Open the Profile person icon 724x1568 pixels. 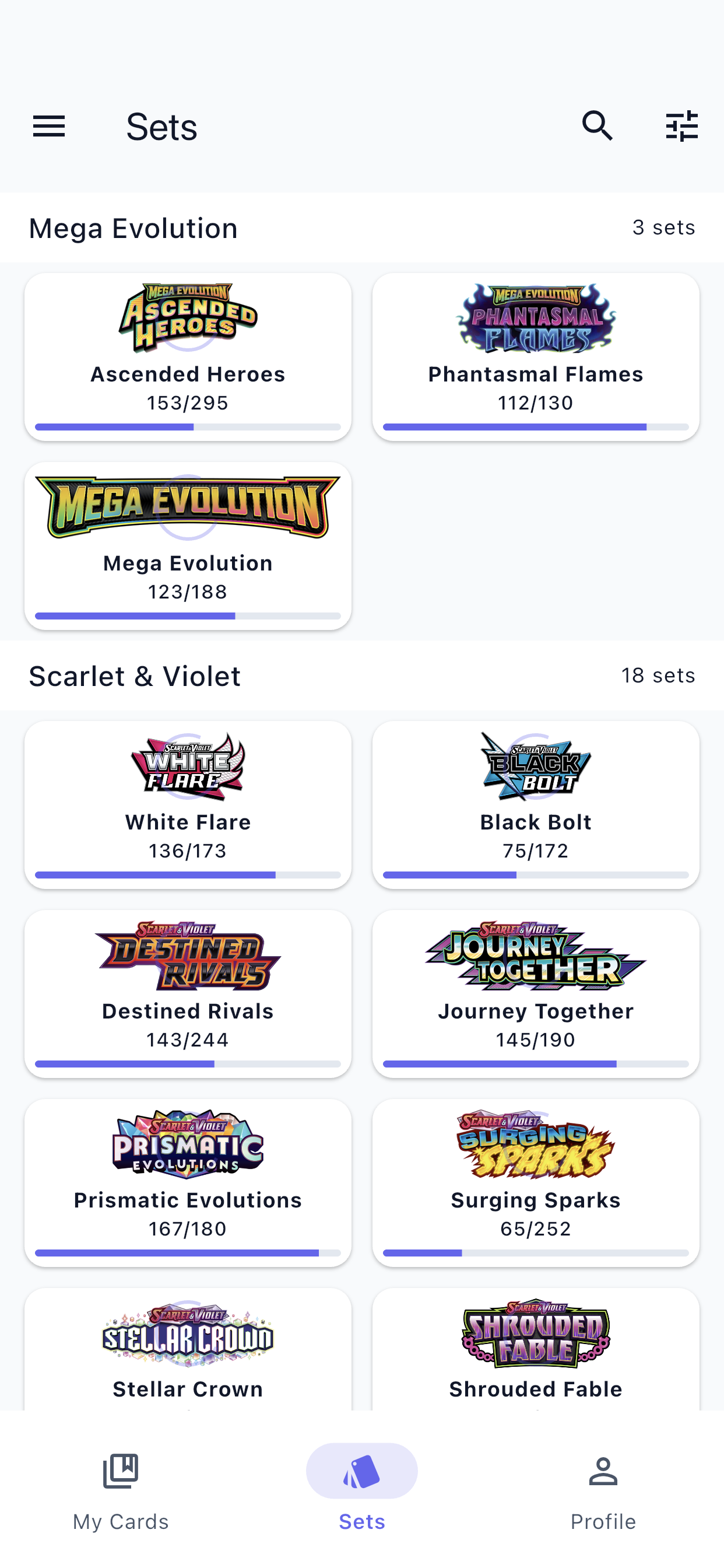coord(603,1471)
